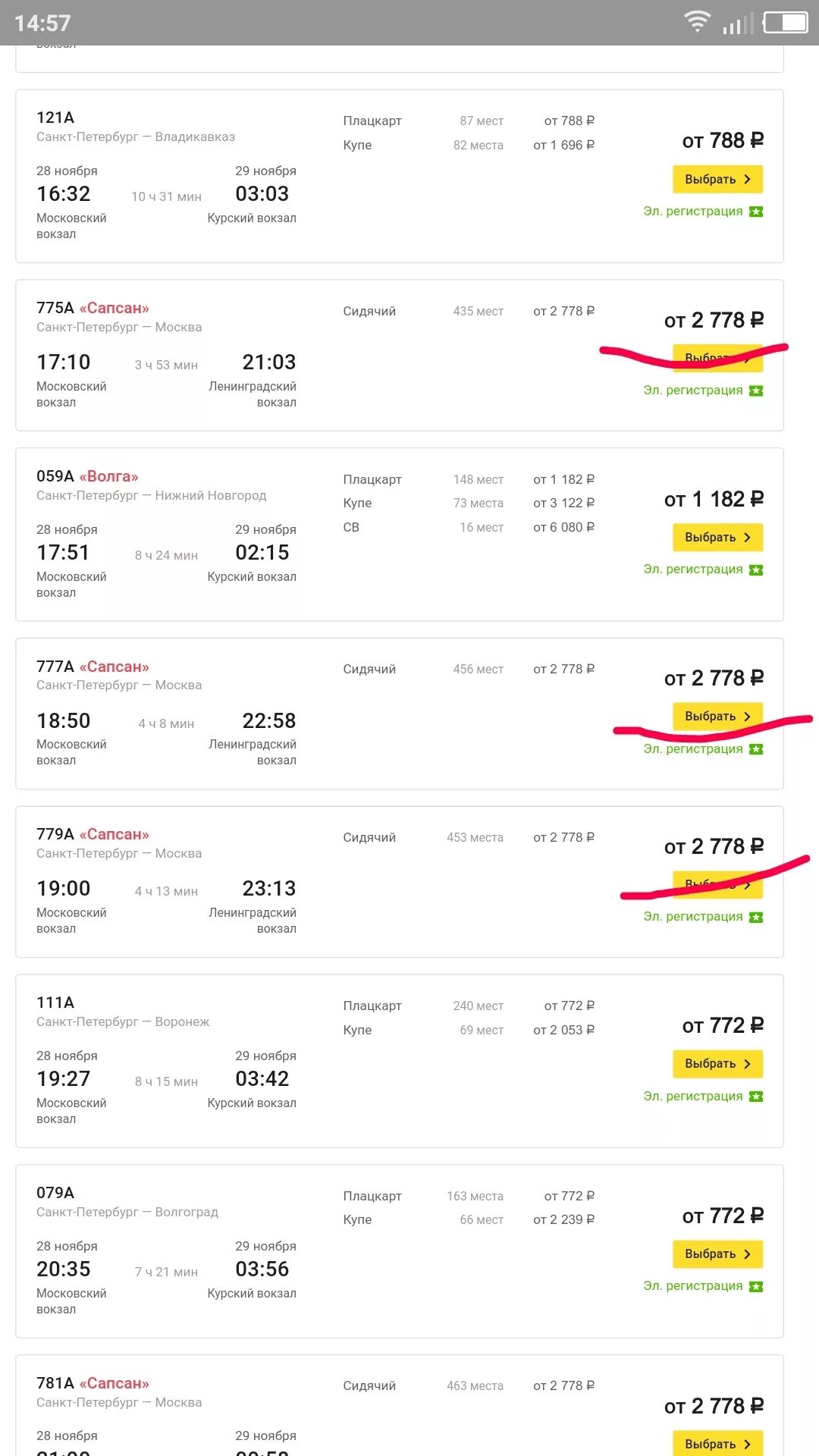Select train 111А to Воронеж
The height and width of the screenshot is (1456, 819).
(717, 1064)
